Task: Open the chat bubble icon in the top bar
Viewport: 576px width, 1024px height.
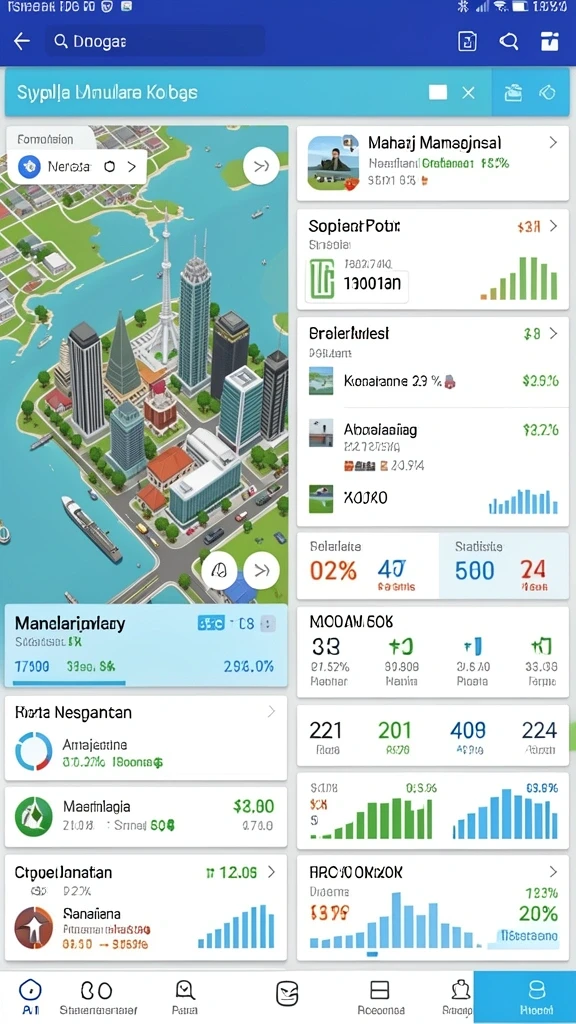Action: [509, 42]
